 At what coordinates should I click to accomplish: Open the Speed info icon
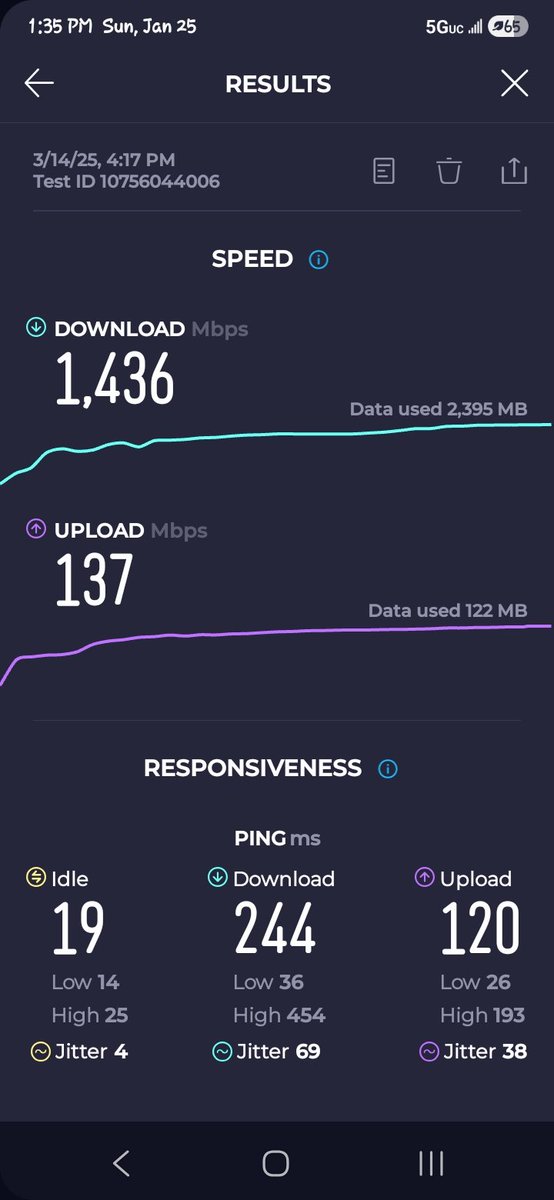coord(319,260)
